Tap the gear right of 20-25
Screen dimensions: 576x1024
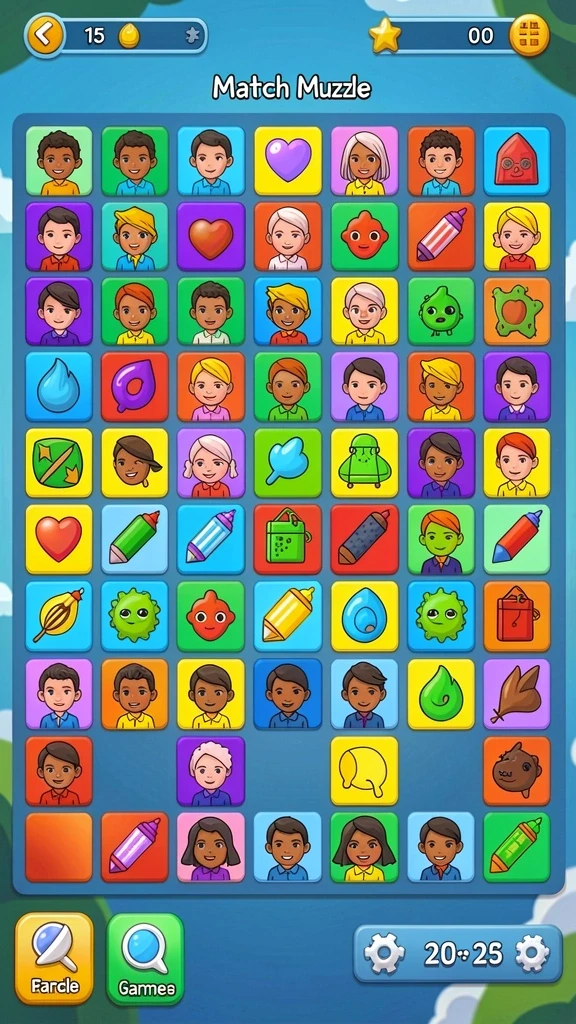(532, 954)
